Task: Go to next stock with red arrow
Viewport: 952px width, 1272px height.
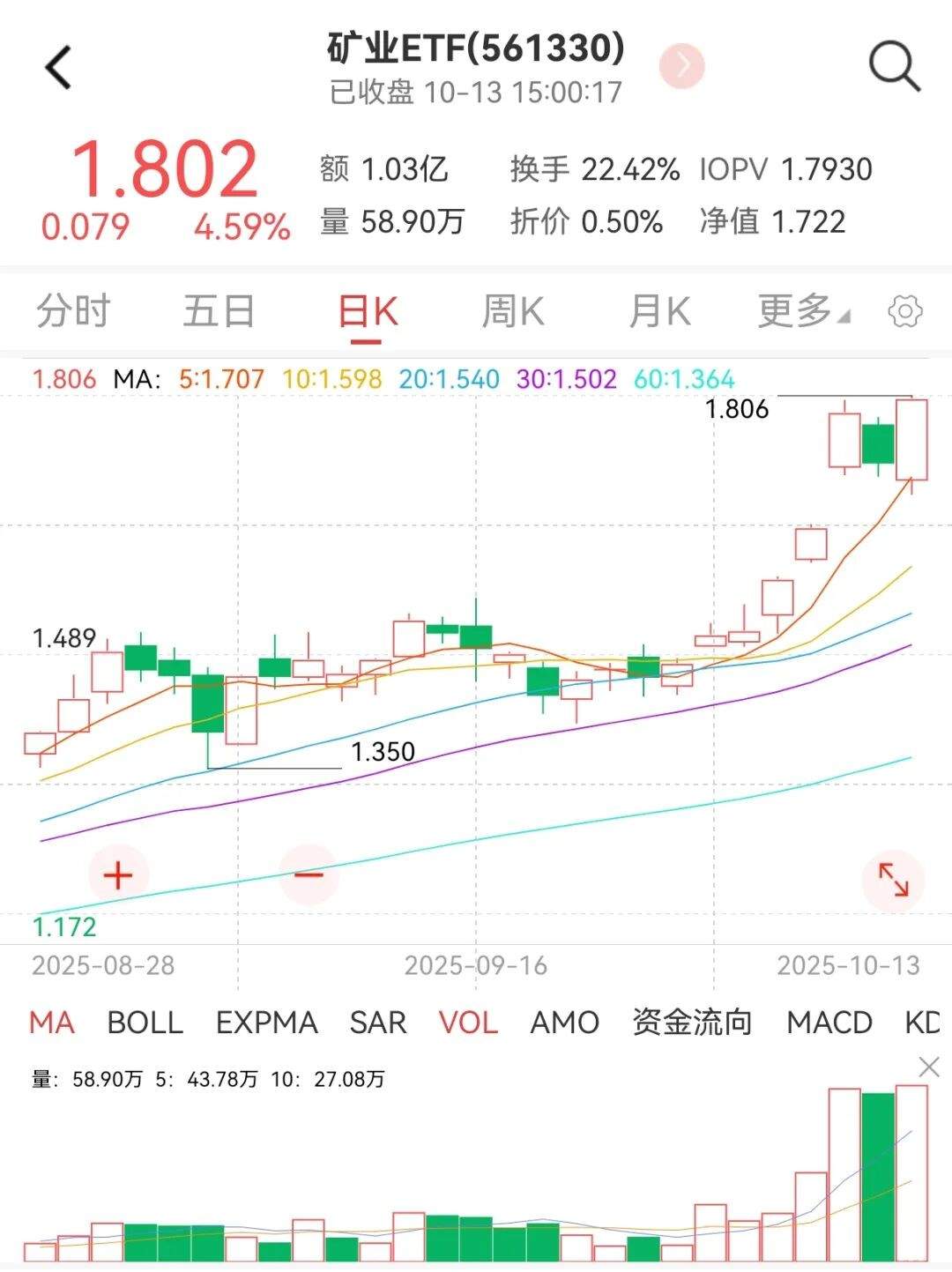Action: (x=681, y=65)
